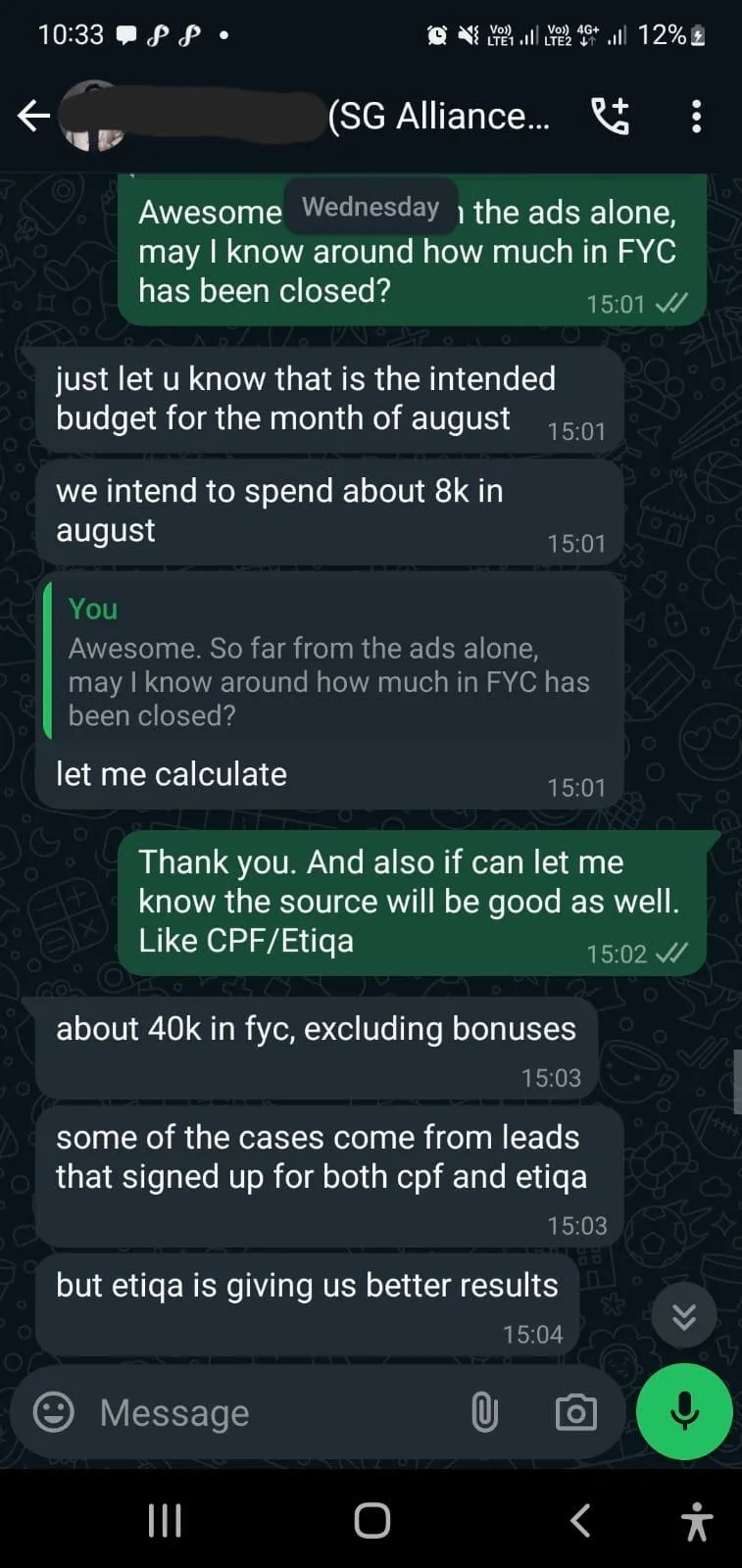
Task: Go to the phone's home screen
Action: click(x=371, y=1520)
